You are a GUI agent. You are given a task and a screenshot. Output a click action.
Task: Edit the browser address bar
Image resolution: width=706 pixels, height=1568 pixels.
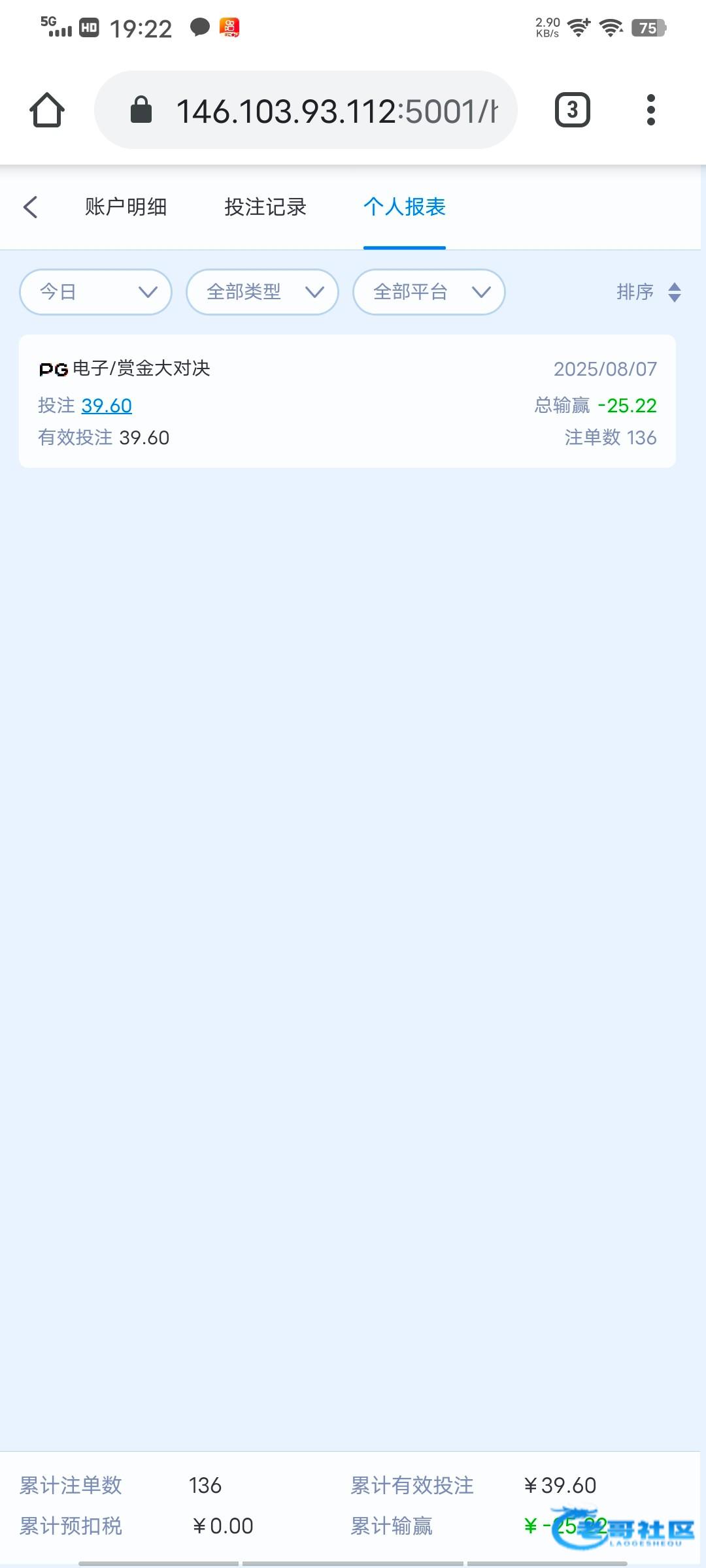pyautogui.click(x=306, y=110)
